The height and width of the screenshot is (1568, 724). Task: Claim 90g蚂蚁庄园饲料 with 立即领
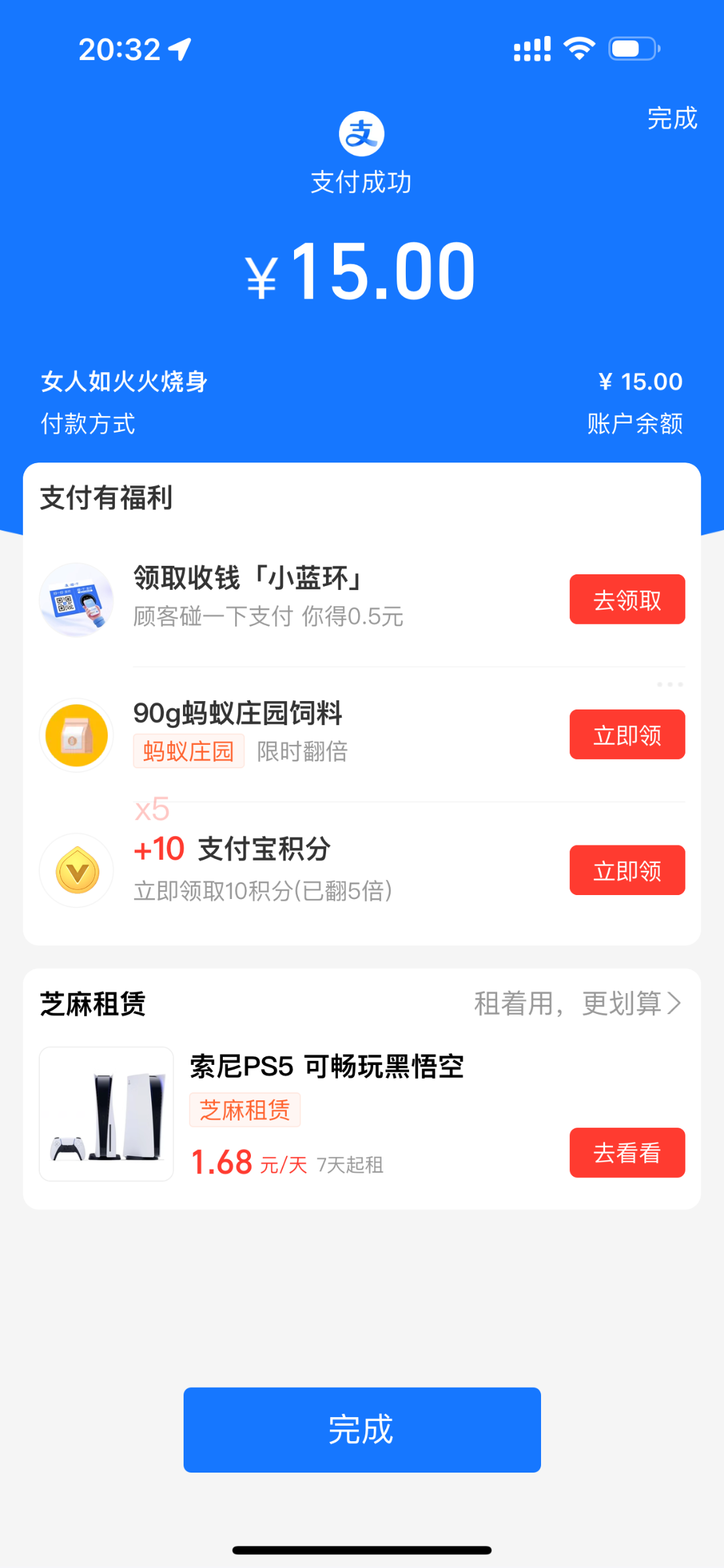click(627, 735)
